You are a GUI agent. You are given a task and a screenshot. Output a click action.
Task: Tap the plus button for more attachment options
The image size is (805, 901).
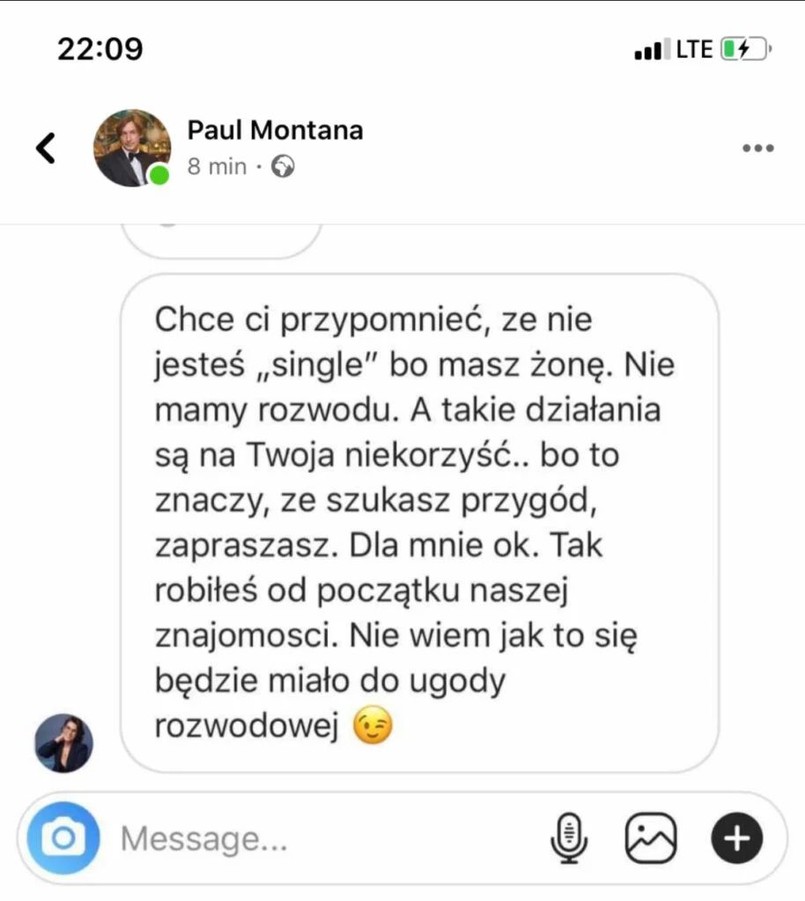(x=736, y=839)
